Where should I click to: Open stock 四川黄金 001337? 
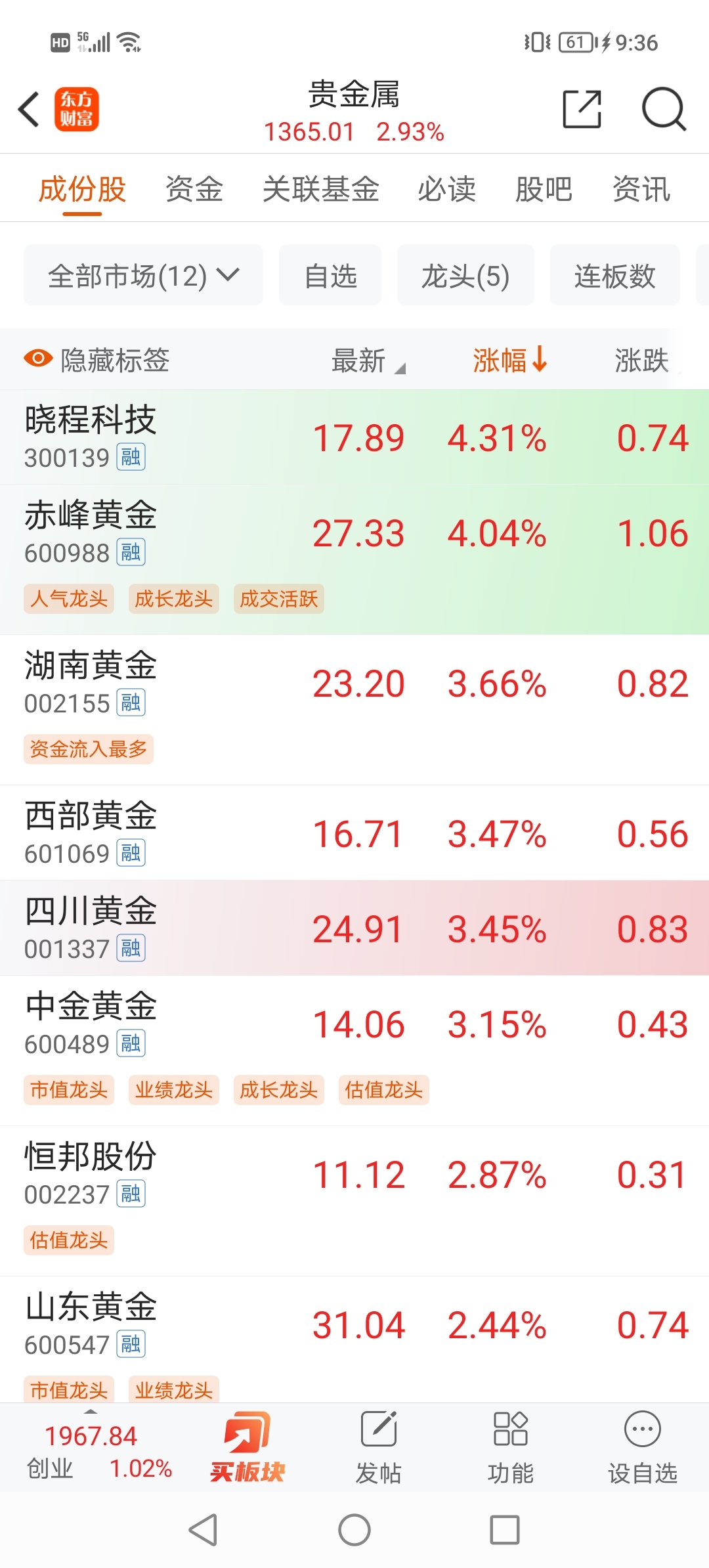354,928
